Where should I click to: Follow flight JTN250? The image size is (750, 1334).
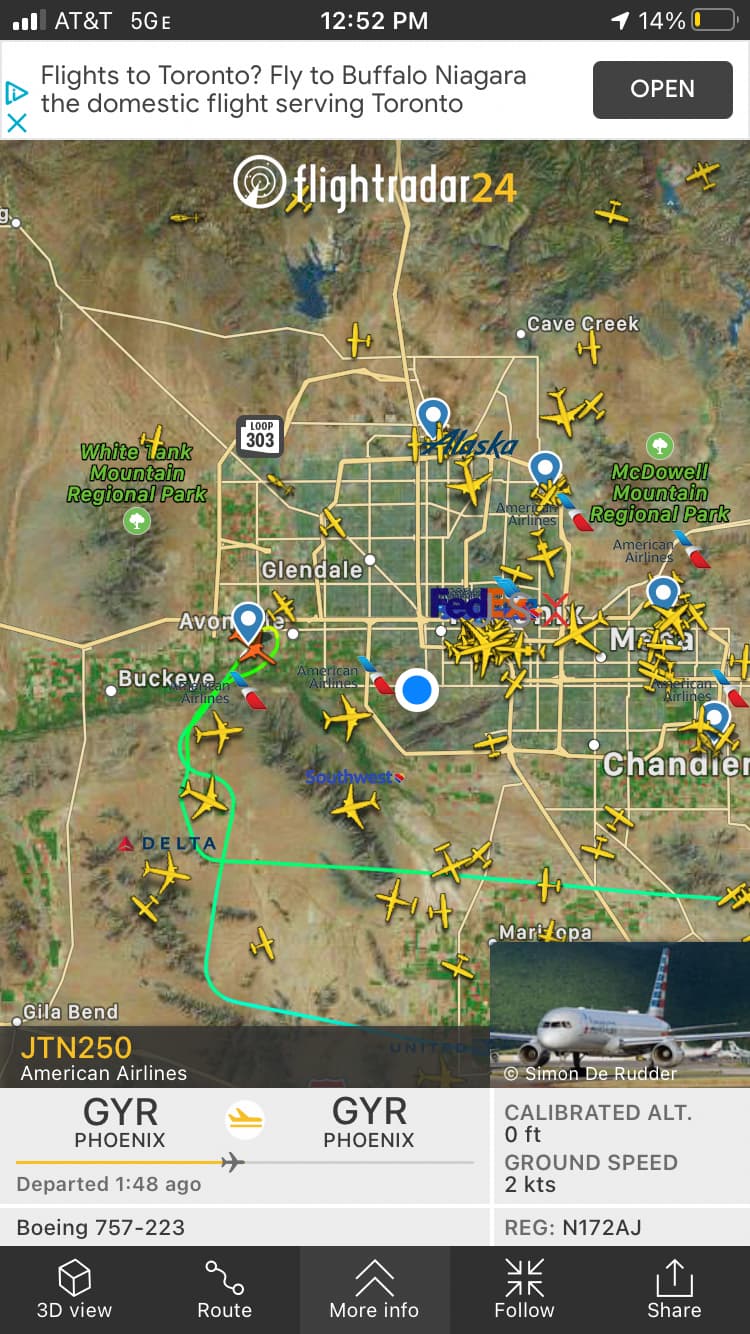point(524,1289)
